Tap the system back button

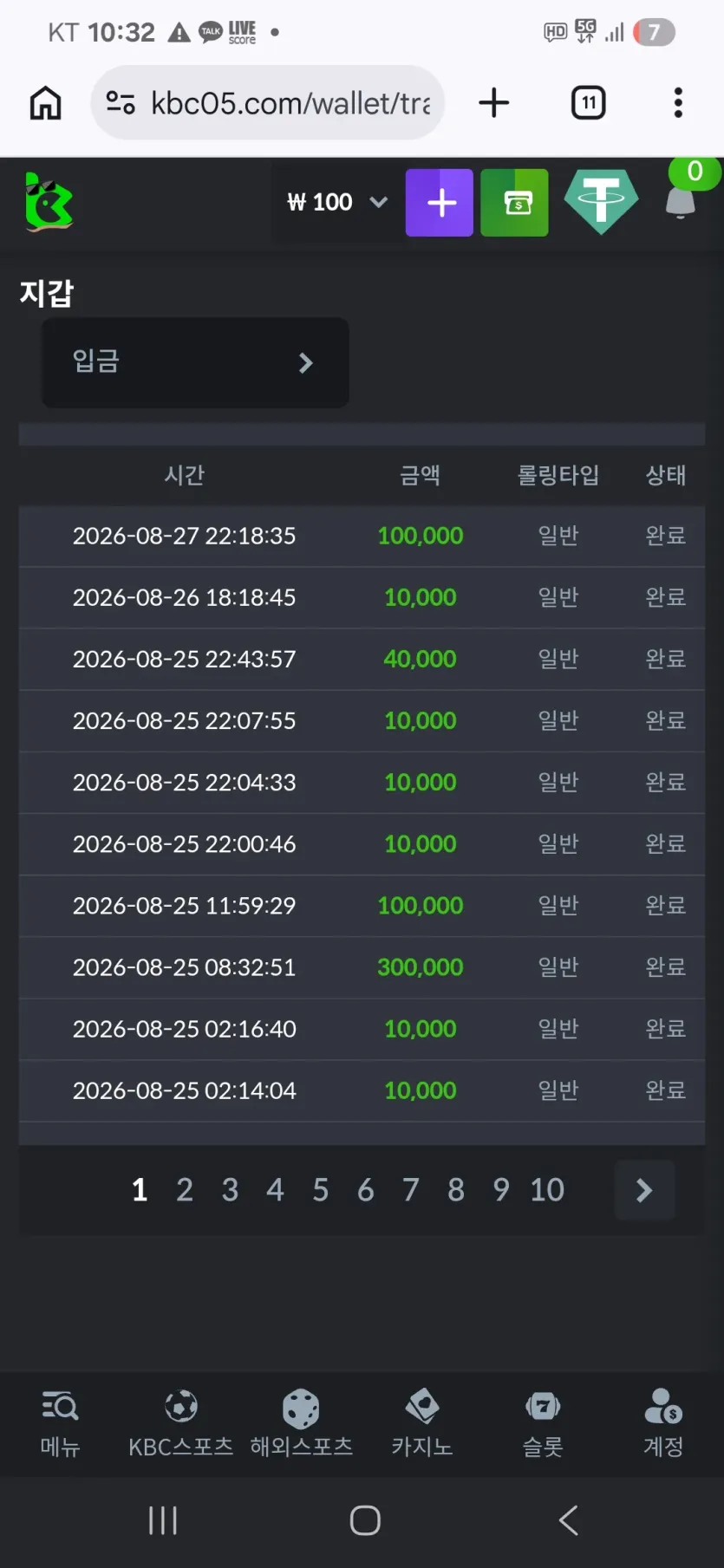569,1520
